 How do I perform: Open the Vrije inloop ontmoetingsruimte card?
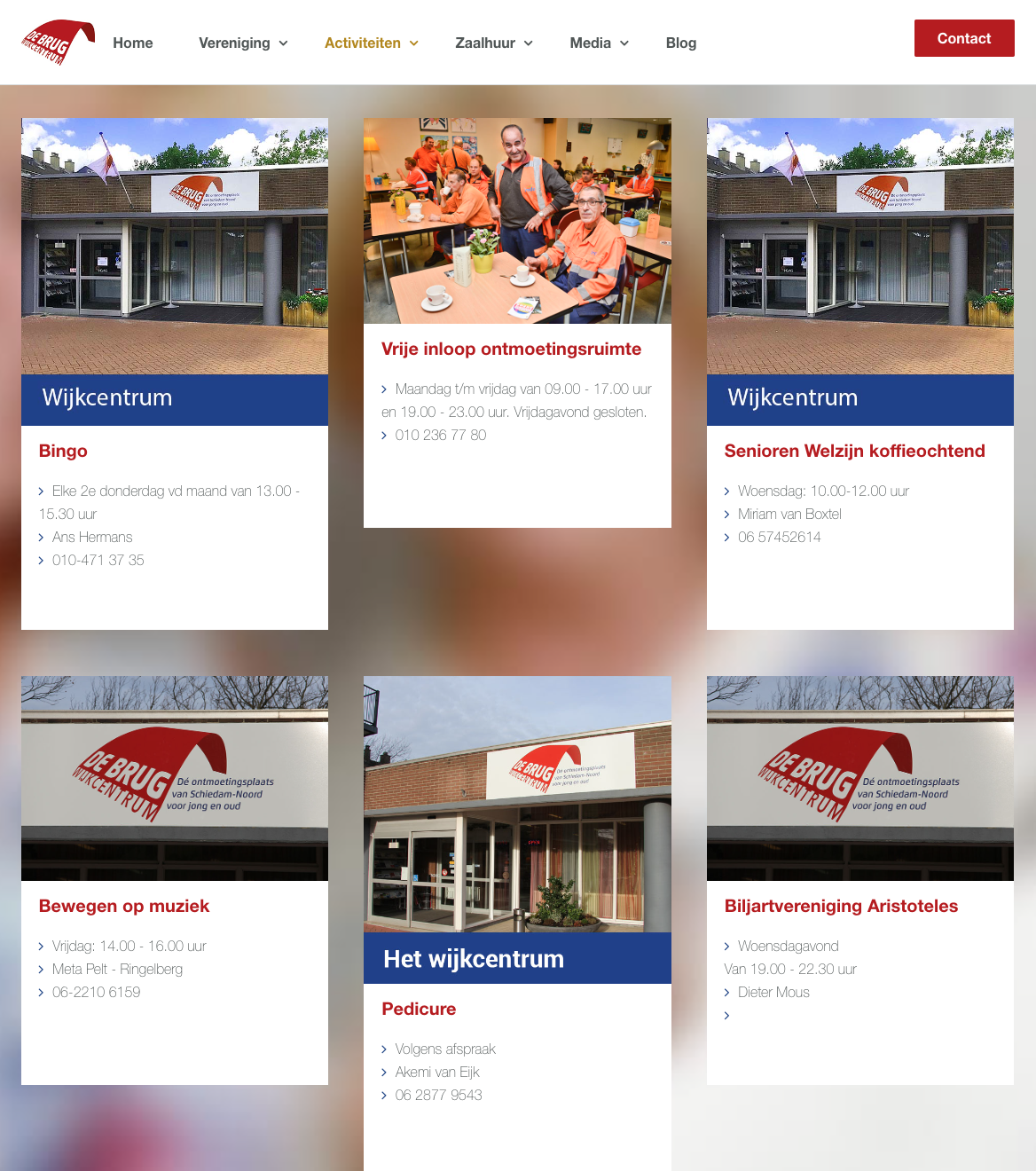tap(511, 349)
